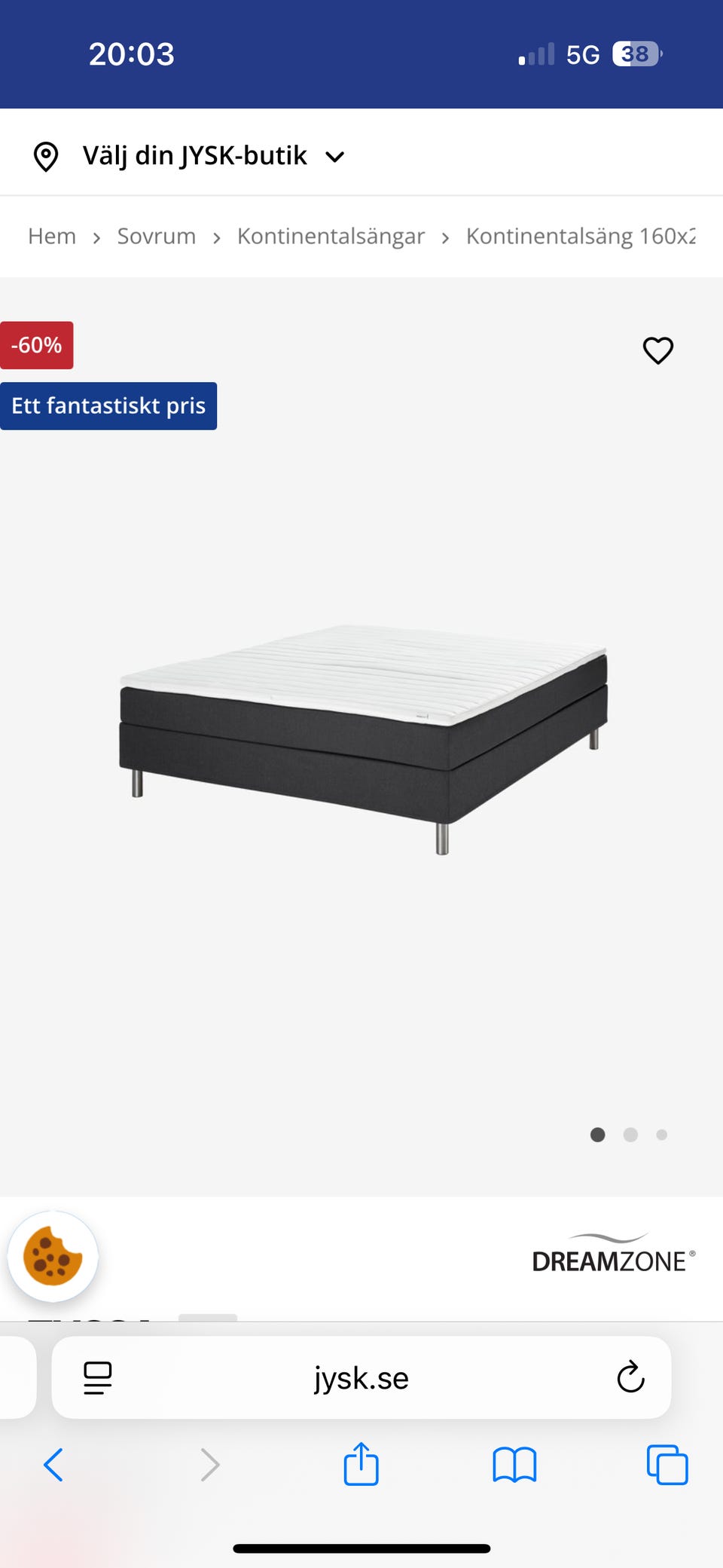Open the Sovrum breadcrumb link
723x1568 pixels.
coord(156,237)
